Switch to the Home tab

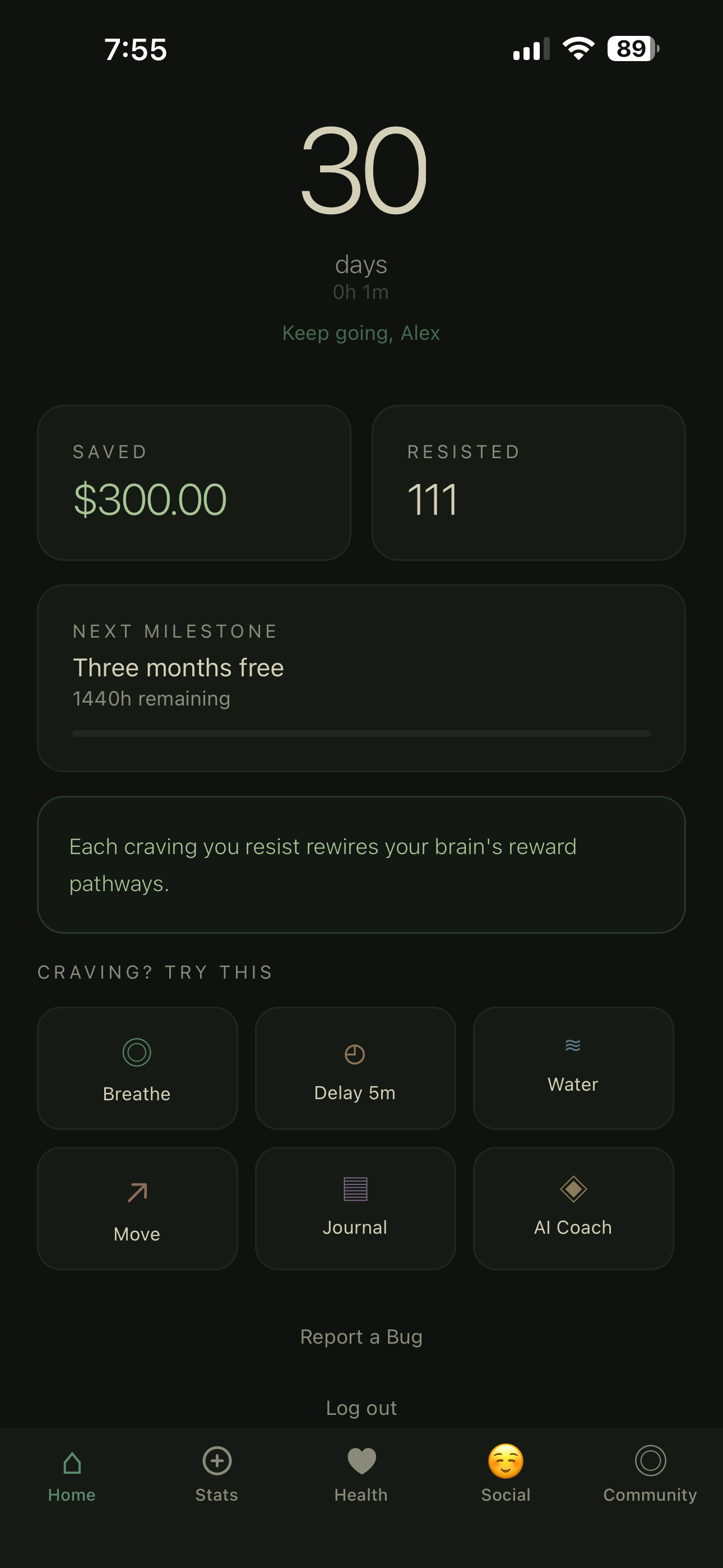pos(72,1474)
